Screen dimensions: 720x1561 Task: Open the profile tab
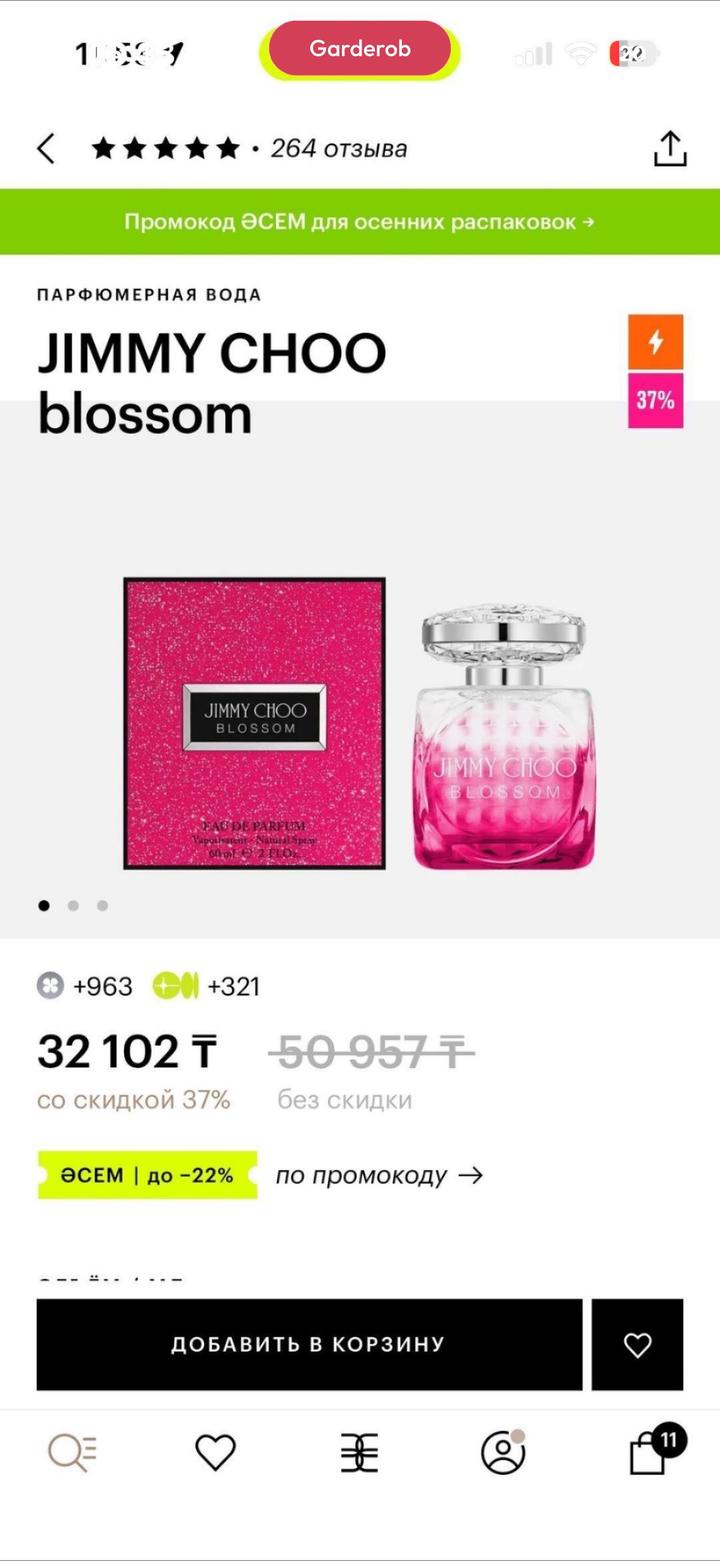click(503, 1452)
